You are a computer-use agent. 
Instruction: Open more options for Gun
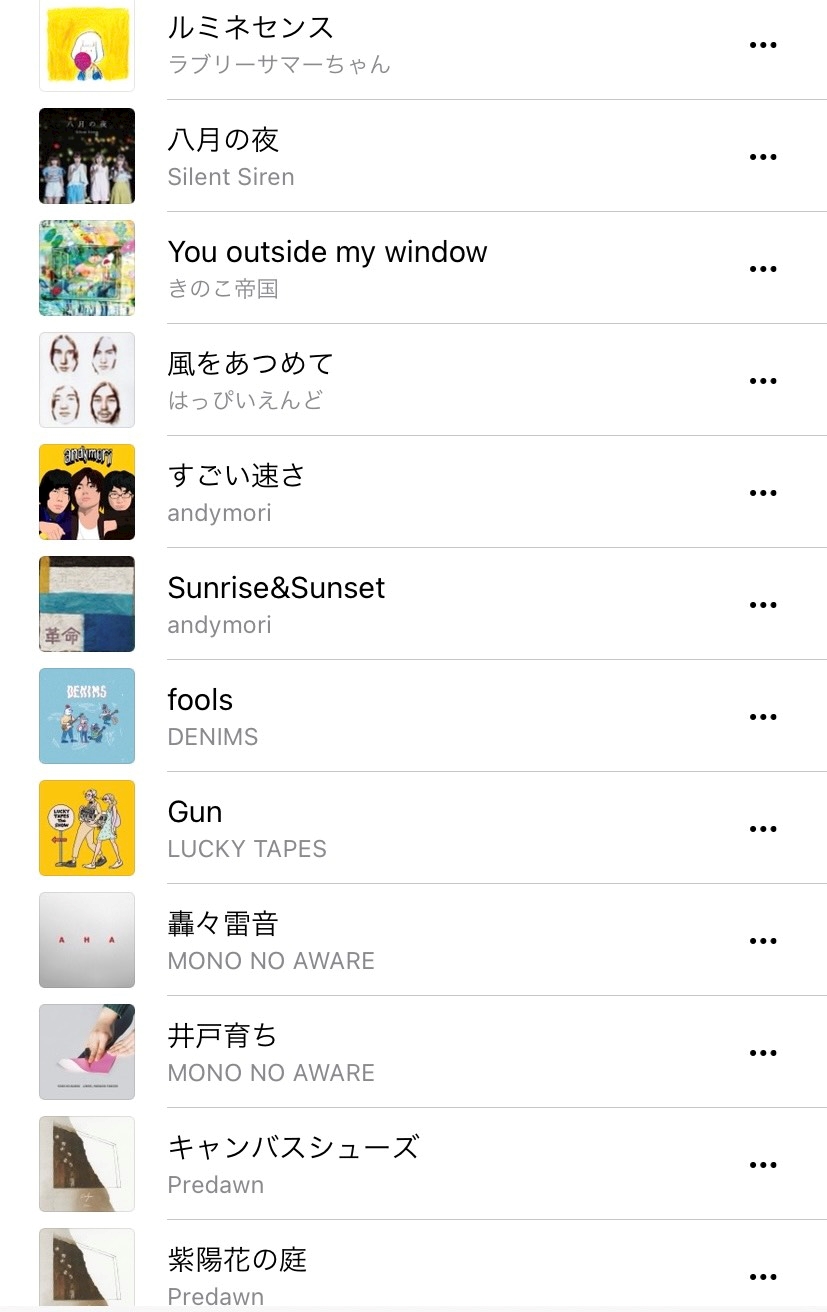(763, 829)
